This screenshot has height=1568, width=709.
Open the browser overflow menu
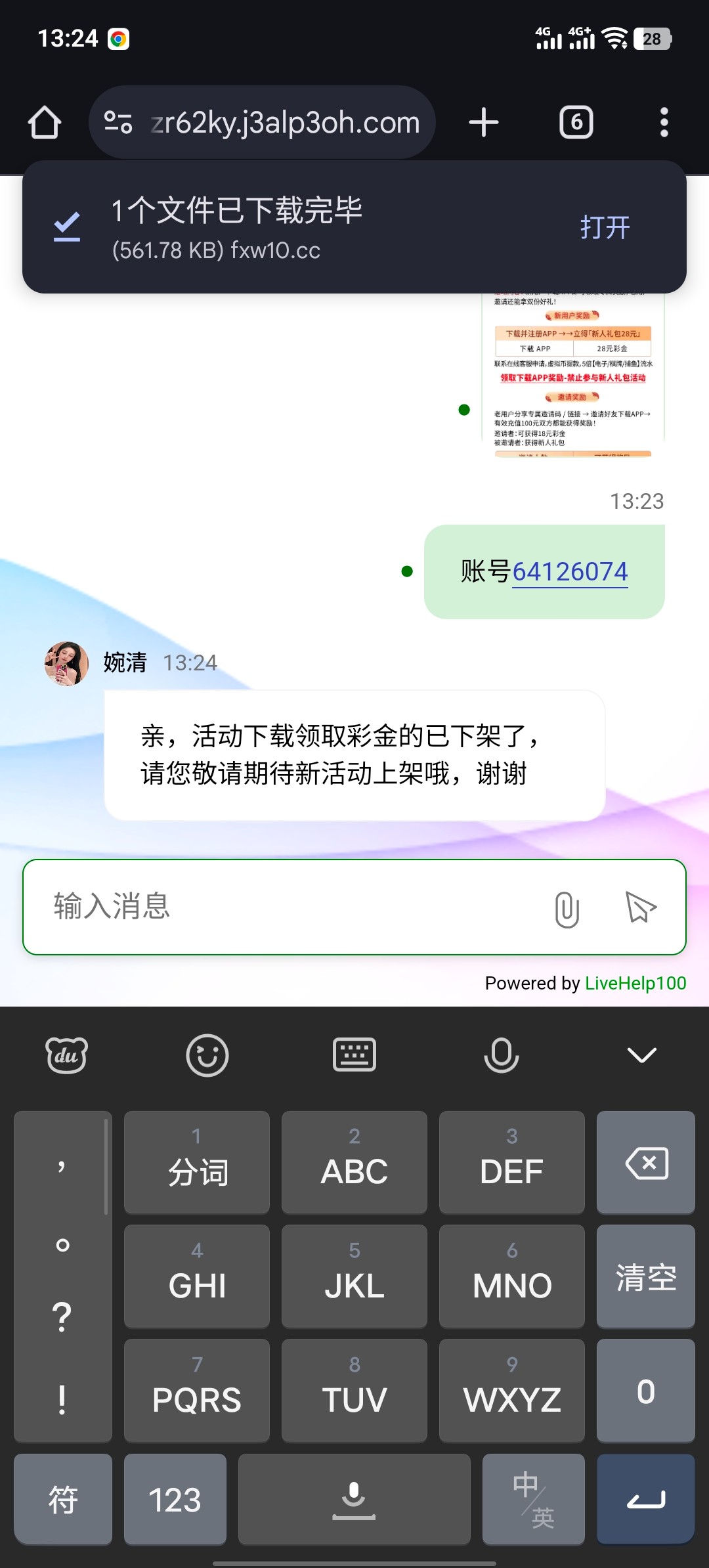(664, 123)
